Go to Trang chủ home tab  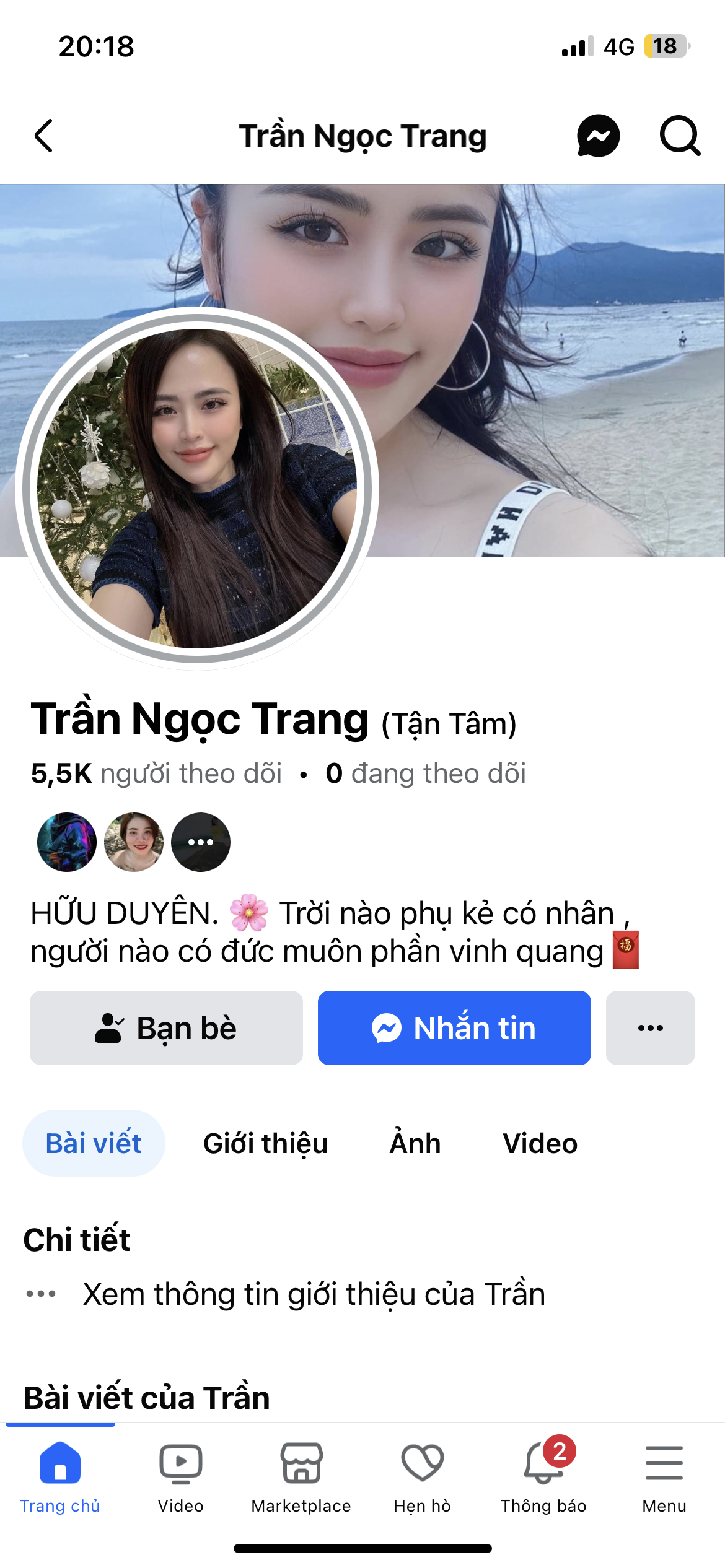[60, 1477]
